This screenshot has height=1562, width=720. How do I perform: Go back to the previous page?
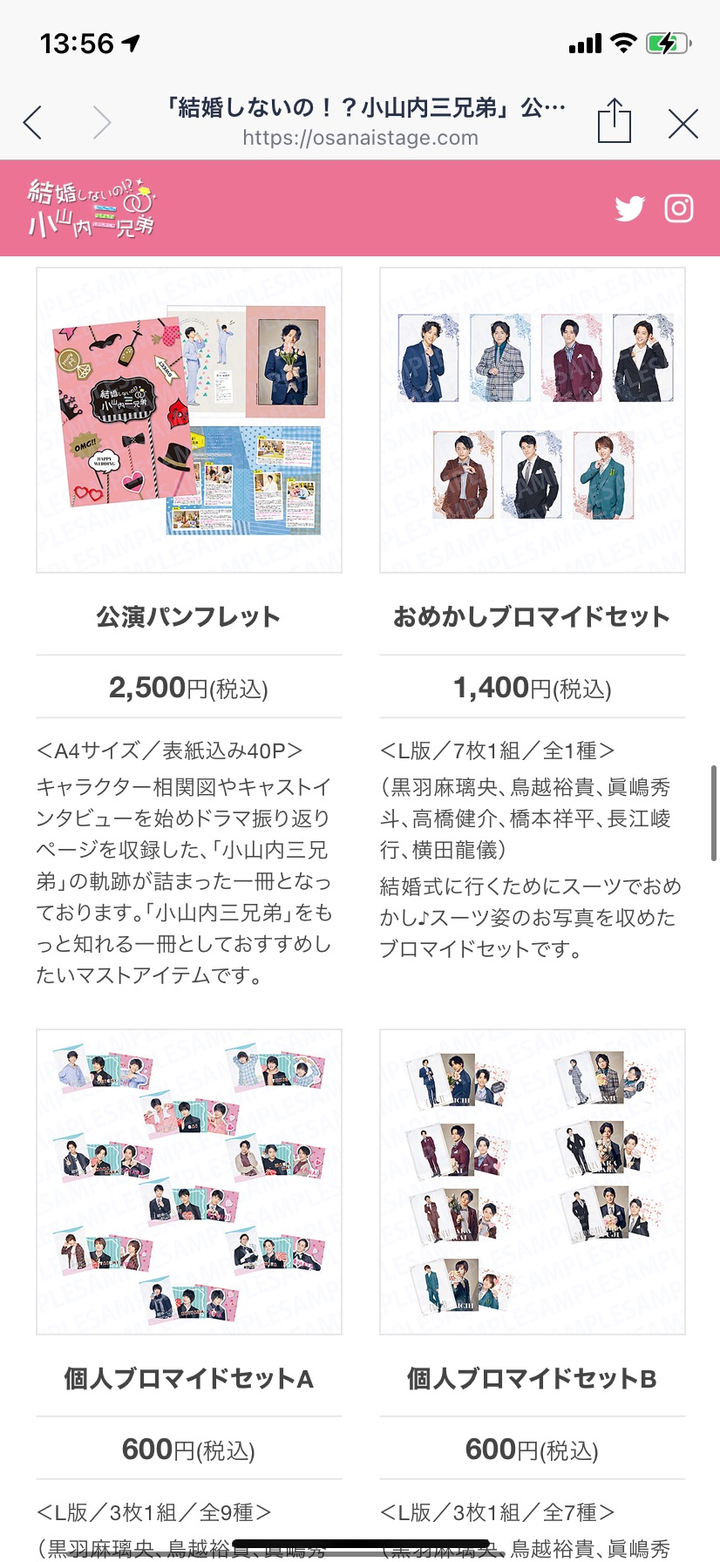(33, 123)
